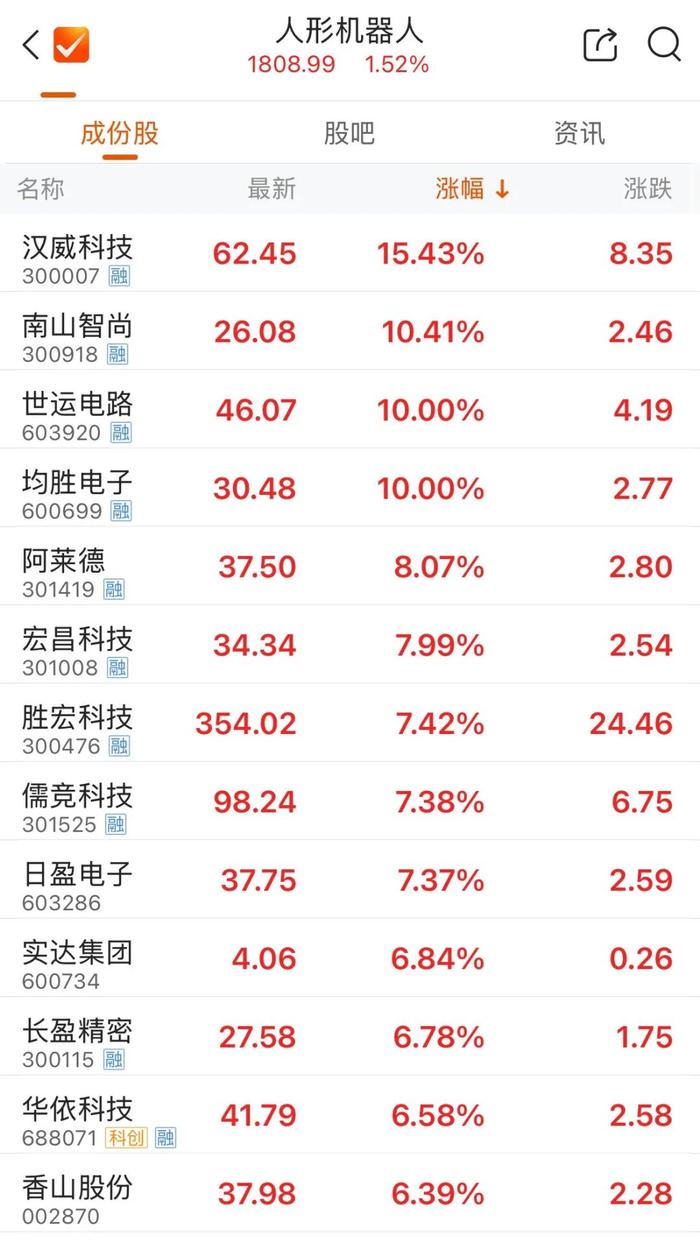The height and width of the screenshot is (1243, 700).
Task: Share the 人形机器人 sector page
Action: click(600, 45)
